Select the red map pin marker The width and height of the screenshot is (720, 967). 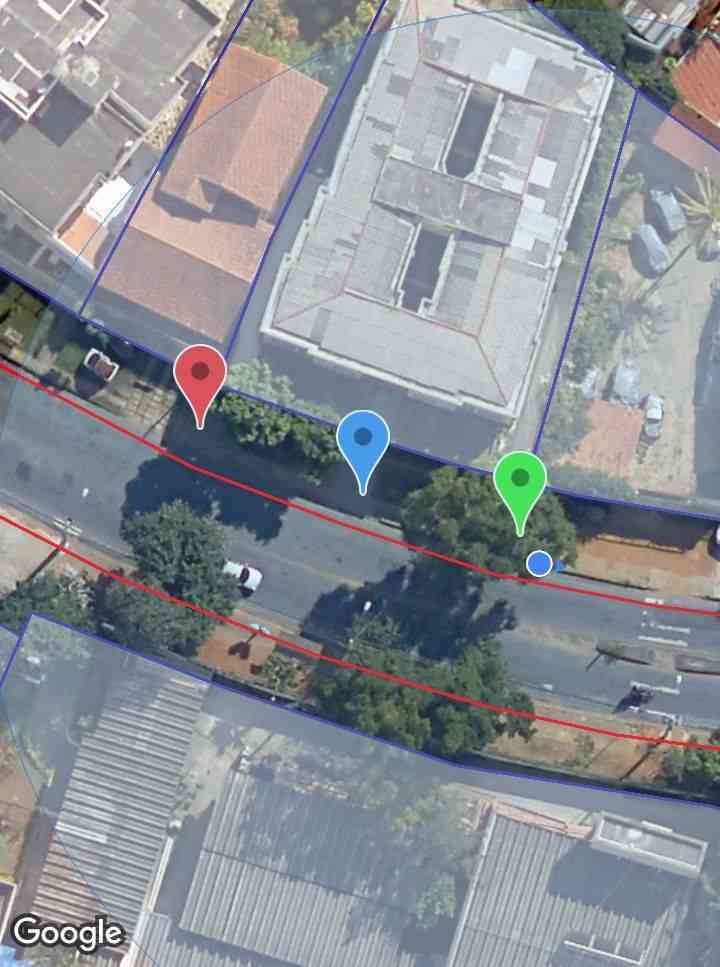[200, 378]
